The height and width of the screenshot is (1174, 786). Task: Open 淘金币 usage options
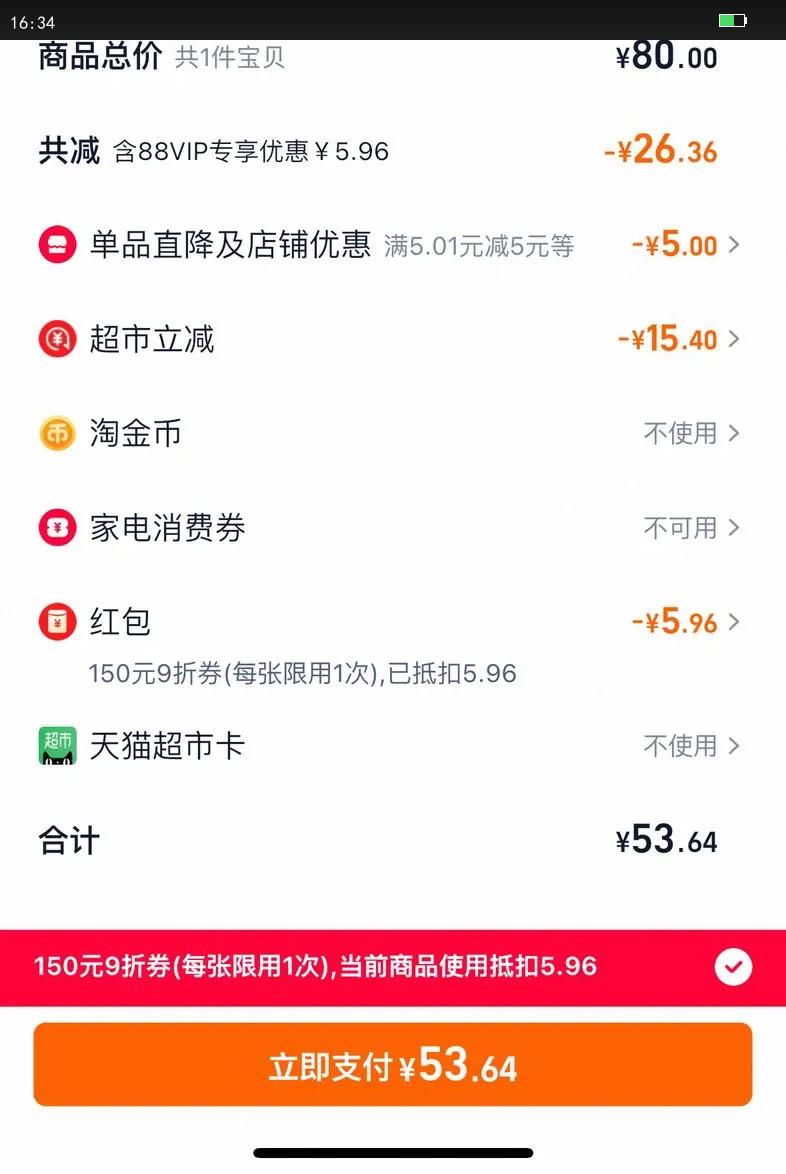390,433
